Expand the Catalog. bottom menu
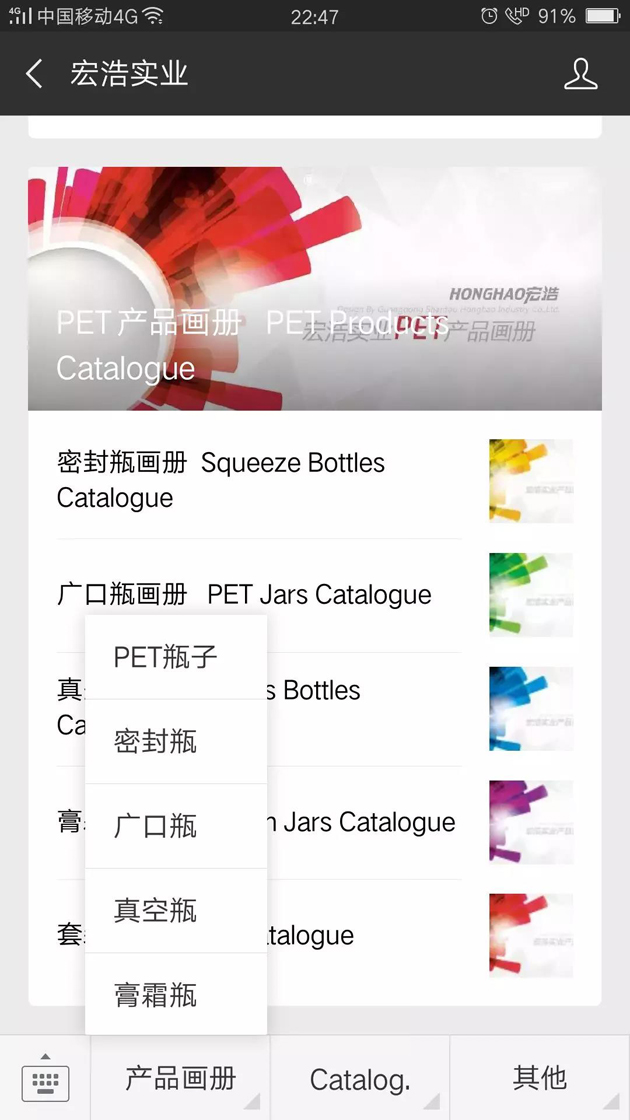This screenshot has width=630, height=1120. pyautogui.click(x=360, y=1079)
